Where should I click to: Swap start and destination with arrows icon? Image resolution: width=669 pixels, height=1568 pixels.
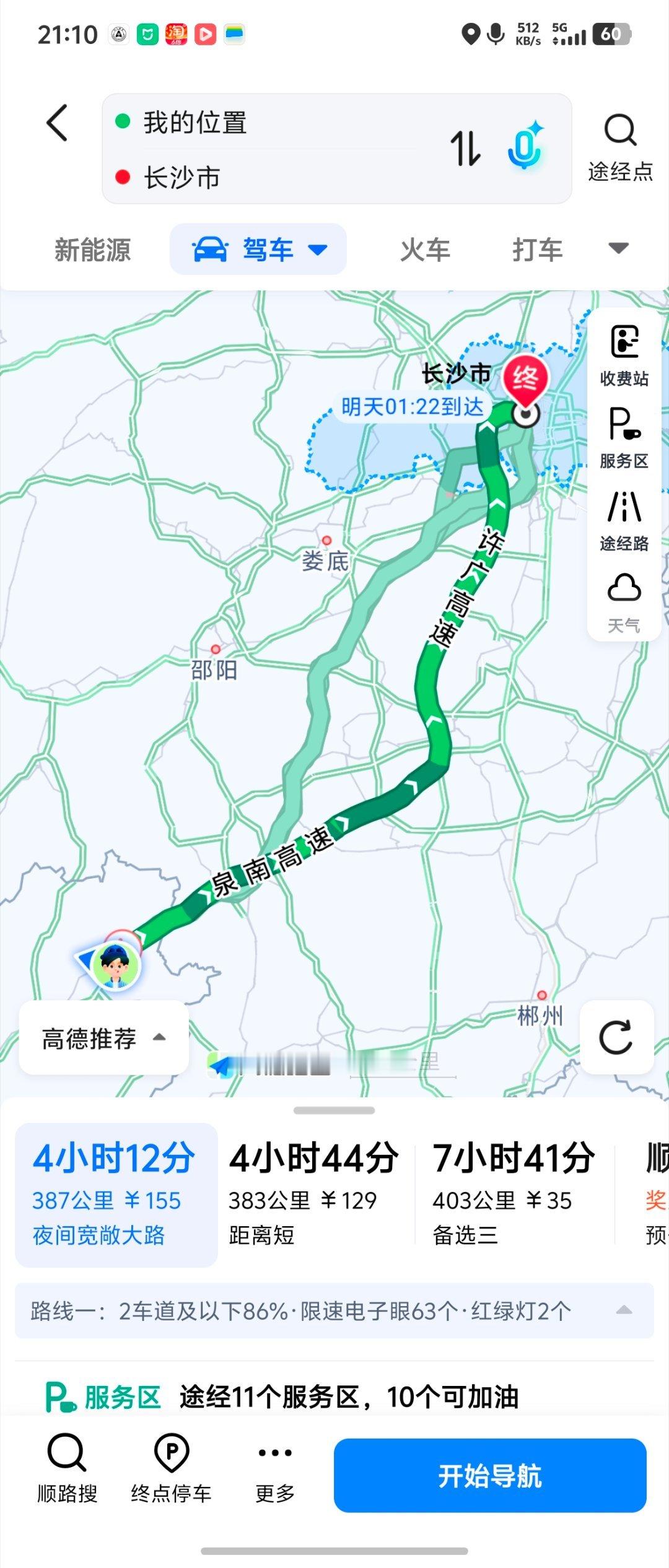pyautogui.click(x=465, y=149)
